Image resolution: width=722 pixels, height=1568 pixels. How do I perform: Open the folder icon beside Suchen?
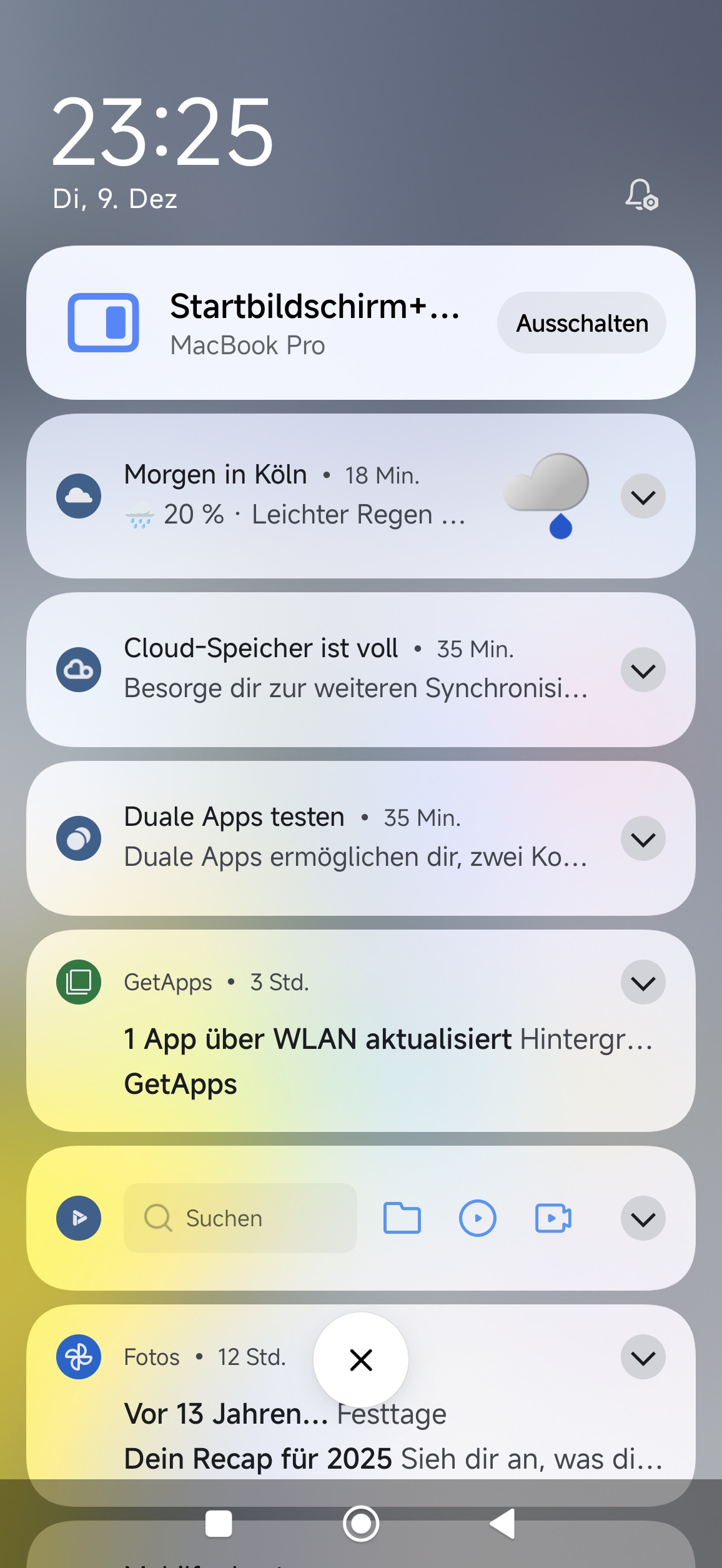pos(402,1218)
